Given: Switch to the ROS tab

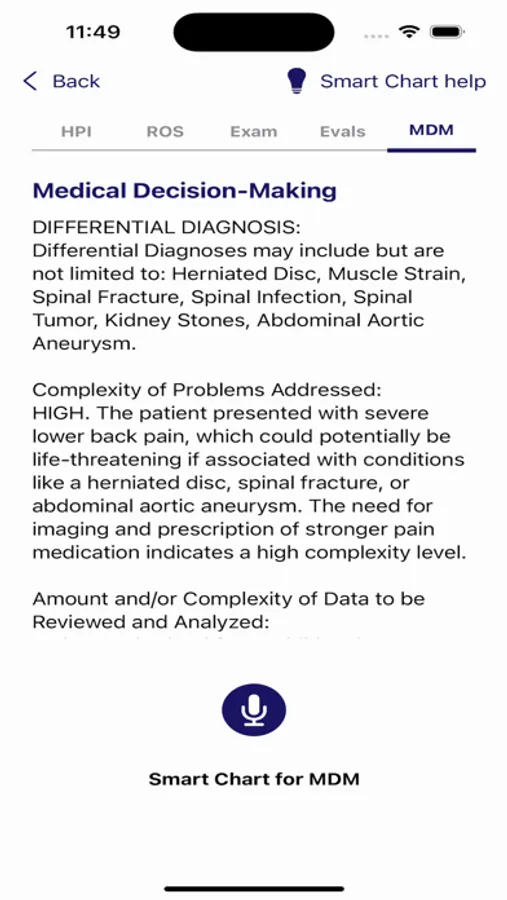Looking at the screenshot, I should click(x=165, y=131).
